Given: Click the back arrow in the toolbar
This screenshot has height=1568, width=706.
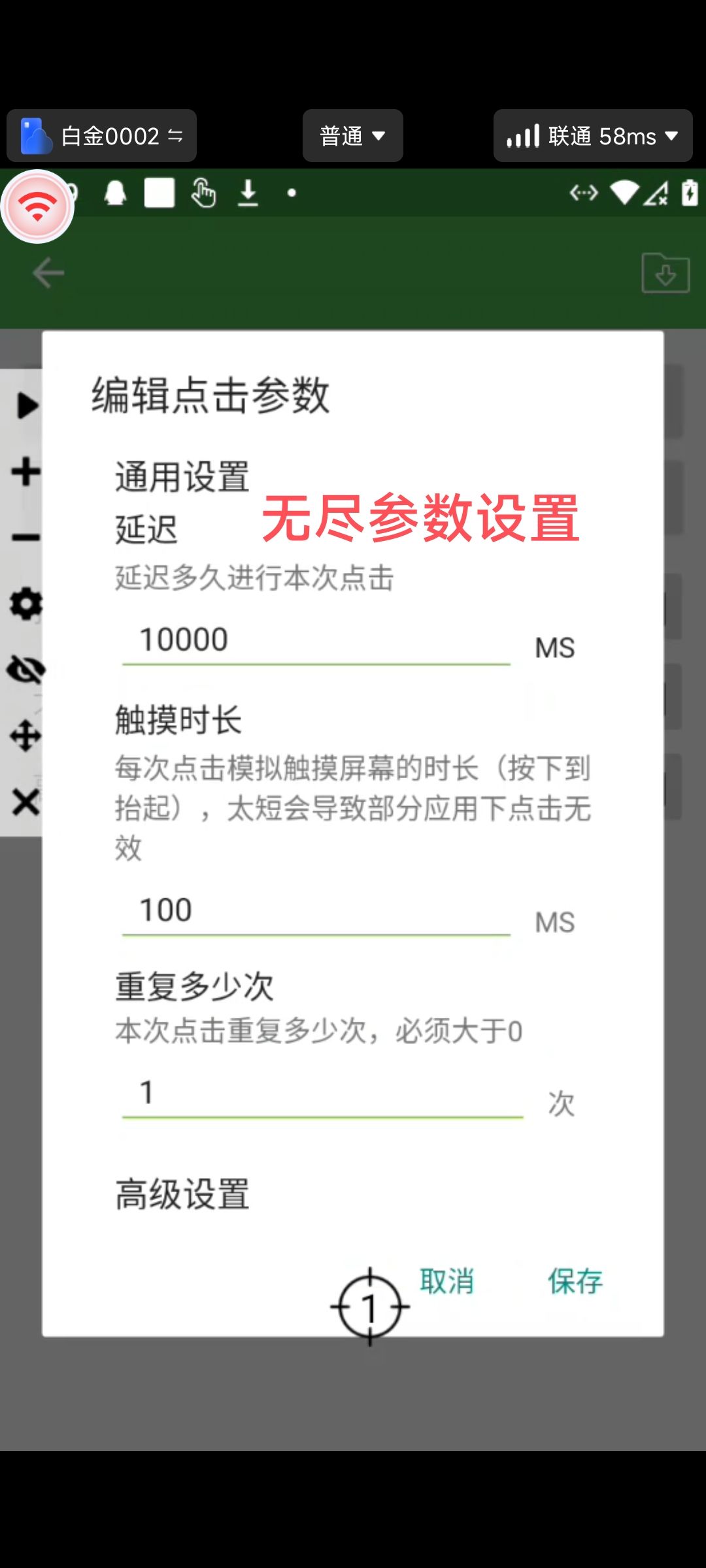Looking at the screenshot, I should point(47,273).
